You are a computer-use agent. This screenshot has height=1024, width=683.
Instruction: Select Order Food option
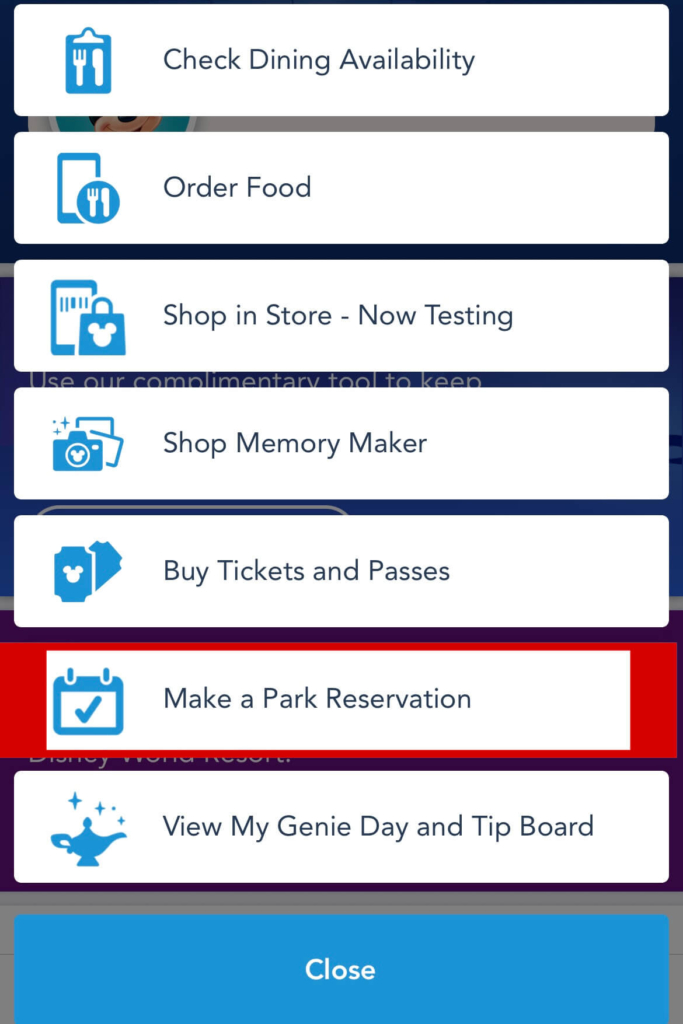(x=340, y=188)
